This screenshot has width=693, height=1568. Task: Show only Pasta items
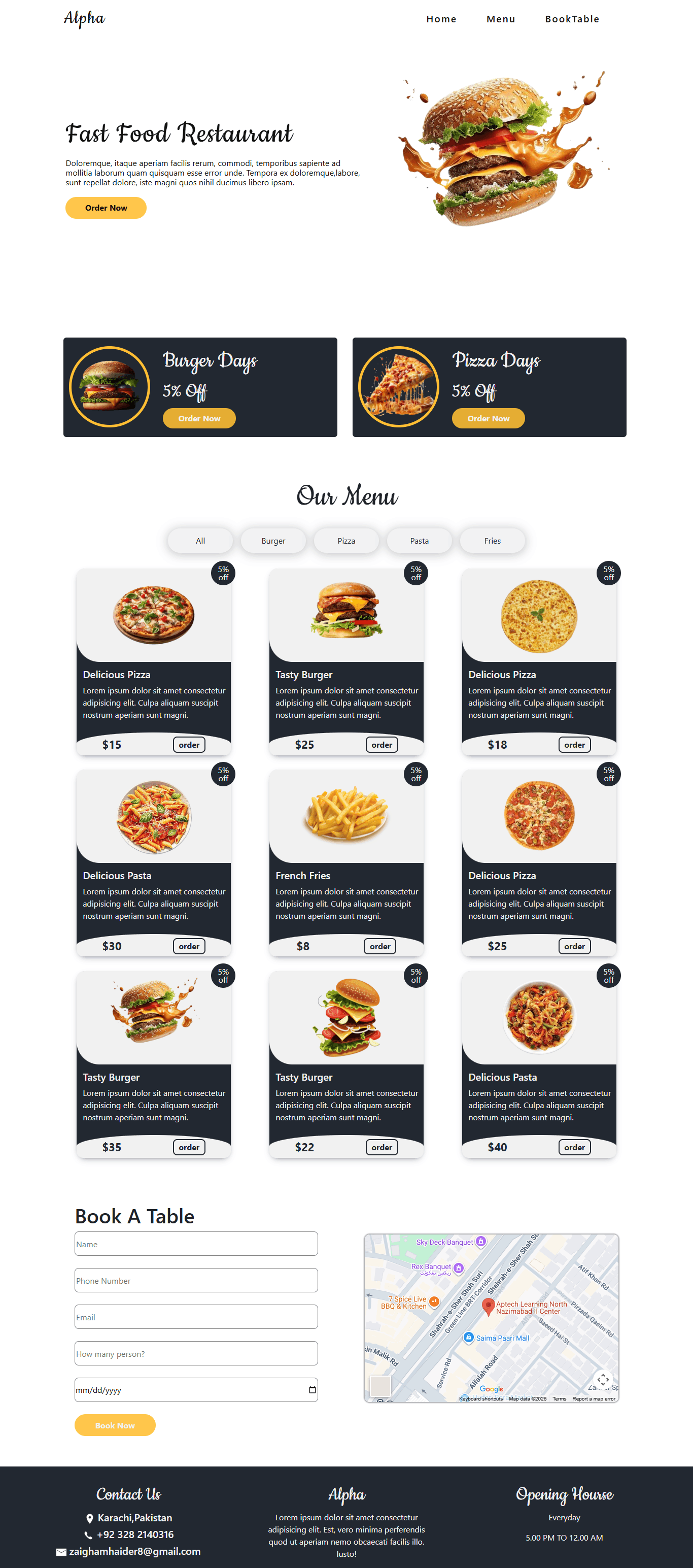(419, 541)
